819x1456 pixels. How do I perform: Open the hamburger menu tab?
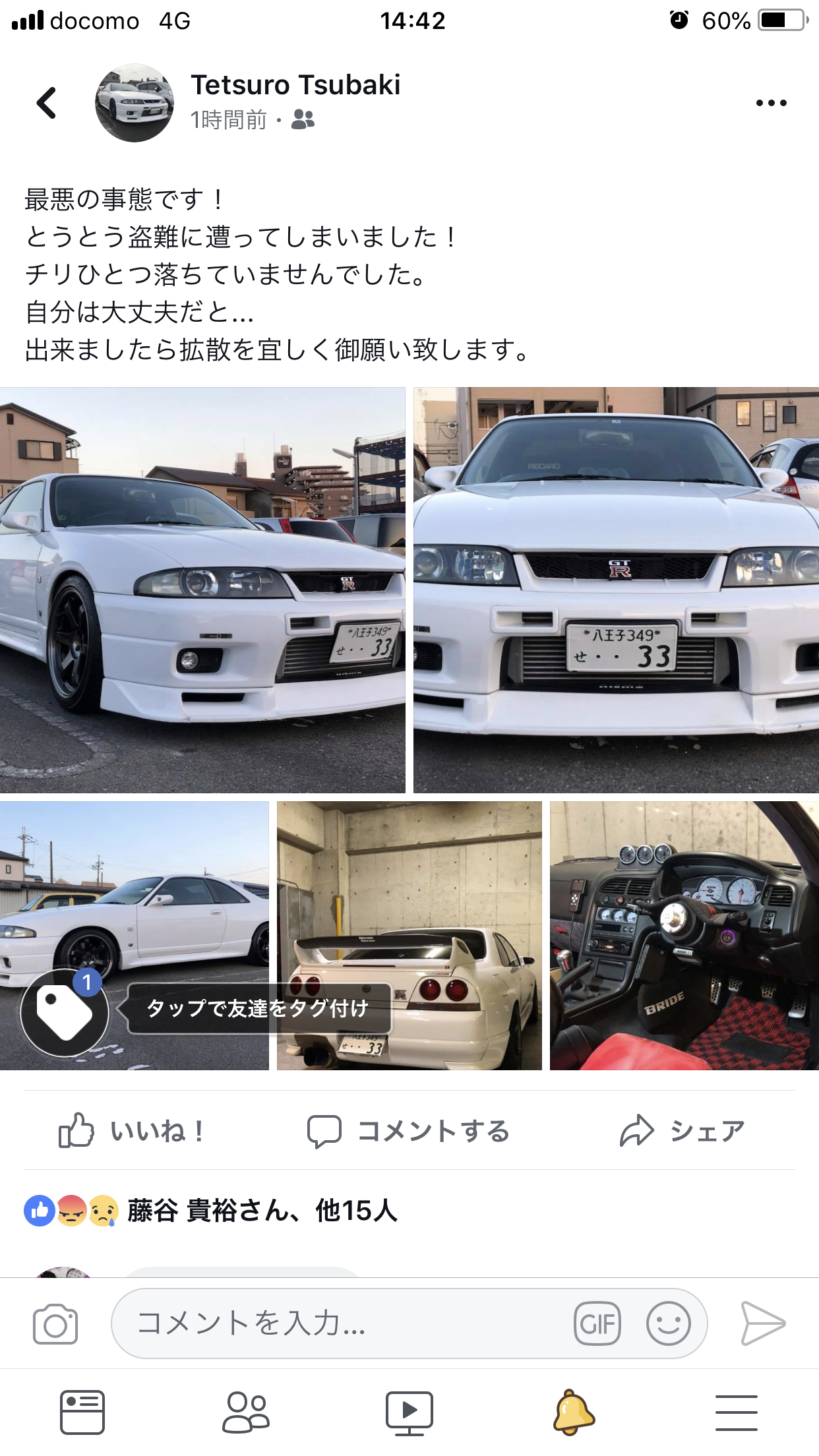tap(736, 1412)
